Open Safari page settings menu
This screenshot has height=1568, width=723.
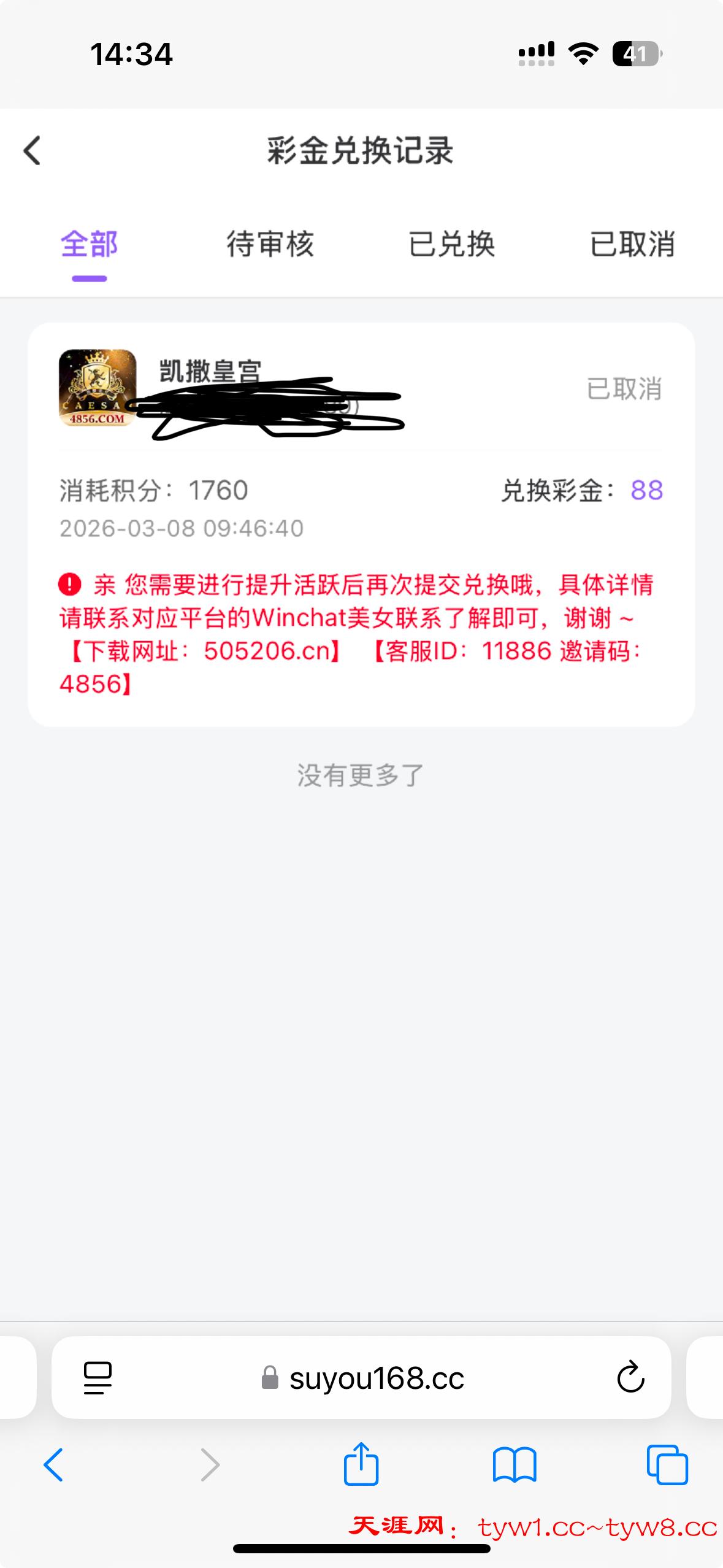tap(98, 1378)
